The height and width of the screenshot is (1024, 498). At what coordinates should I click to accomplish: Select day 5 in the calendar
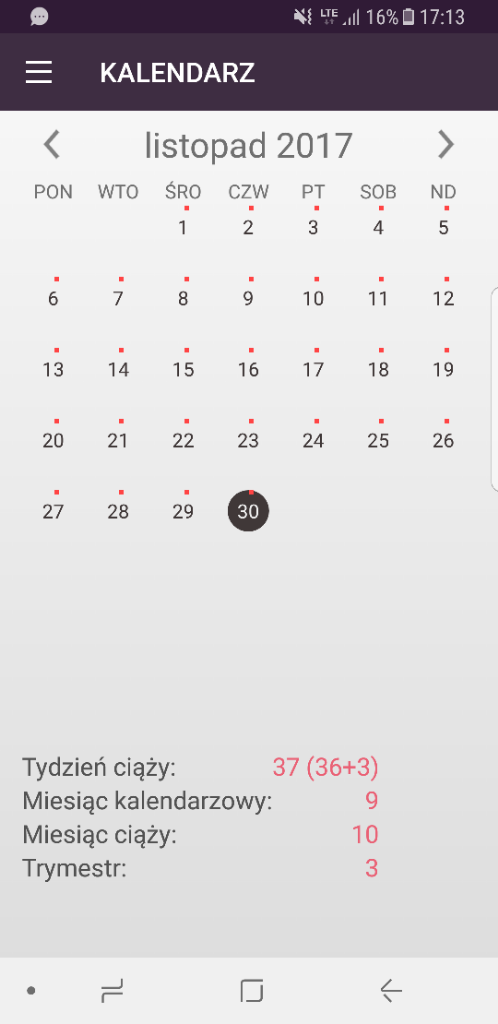point(443,228)
